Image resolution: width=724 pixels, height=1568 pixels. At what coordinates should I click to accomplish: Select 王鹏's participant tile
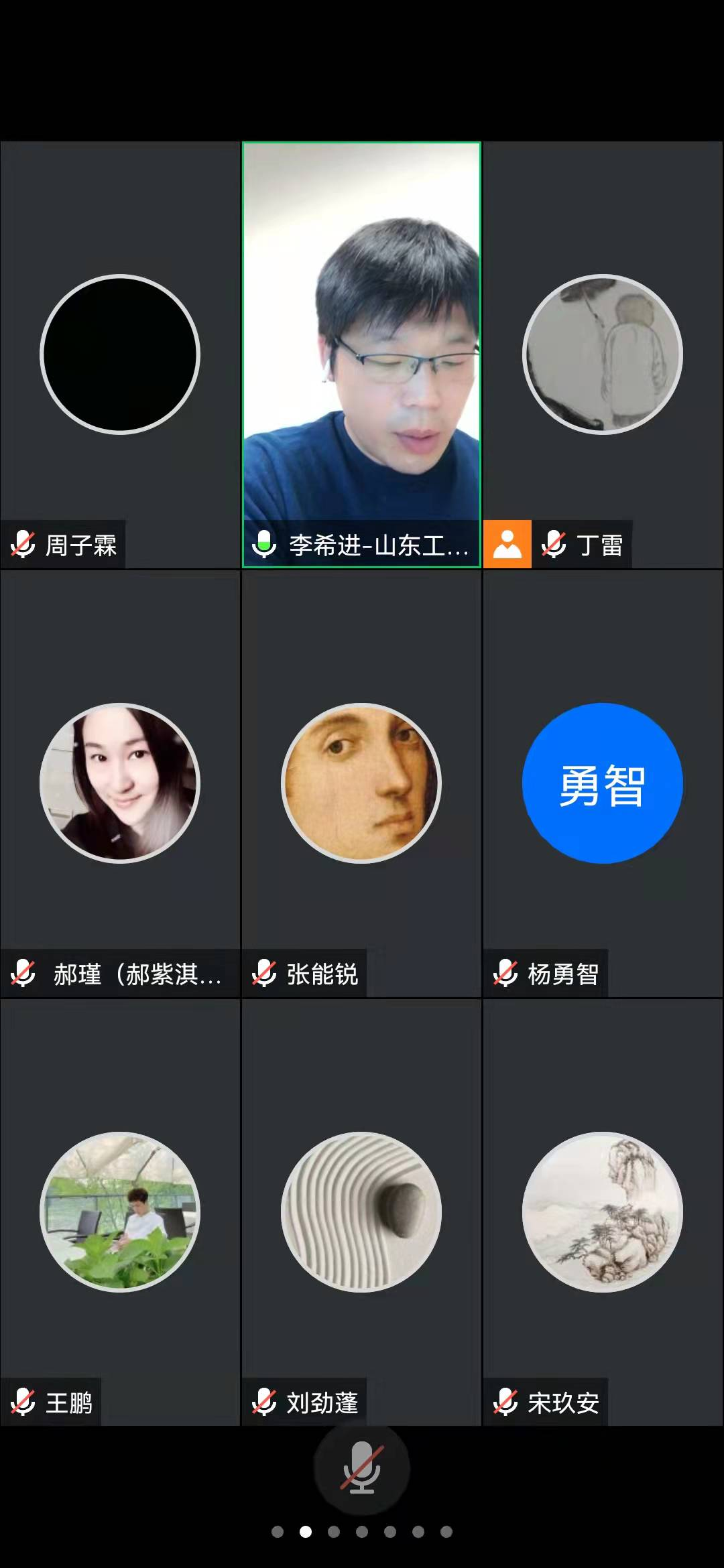coord(120,1212)
